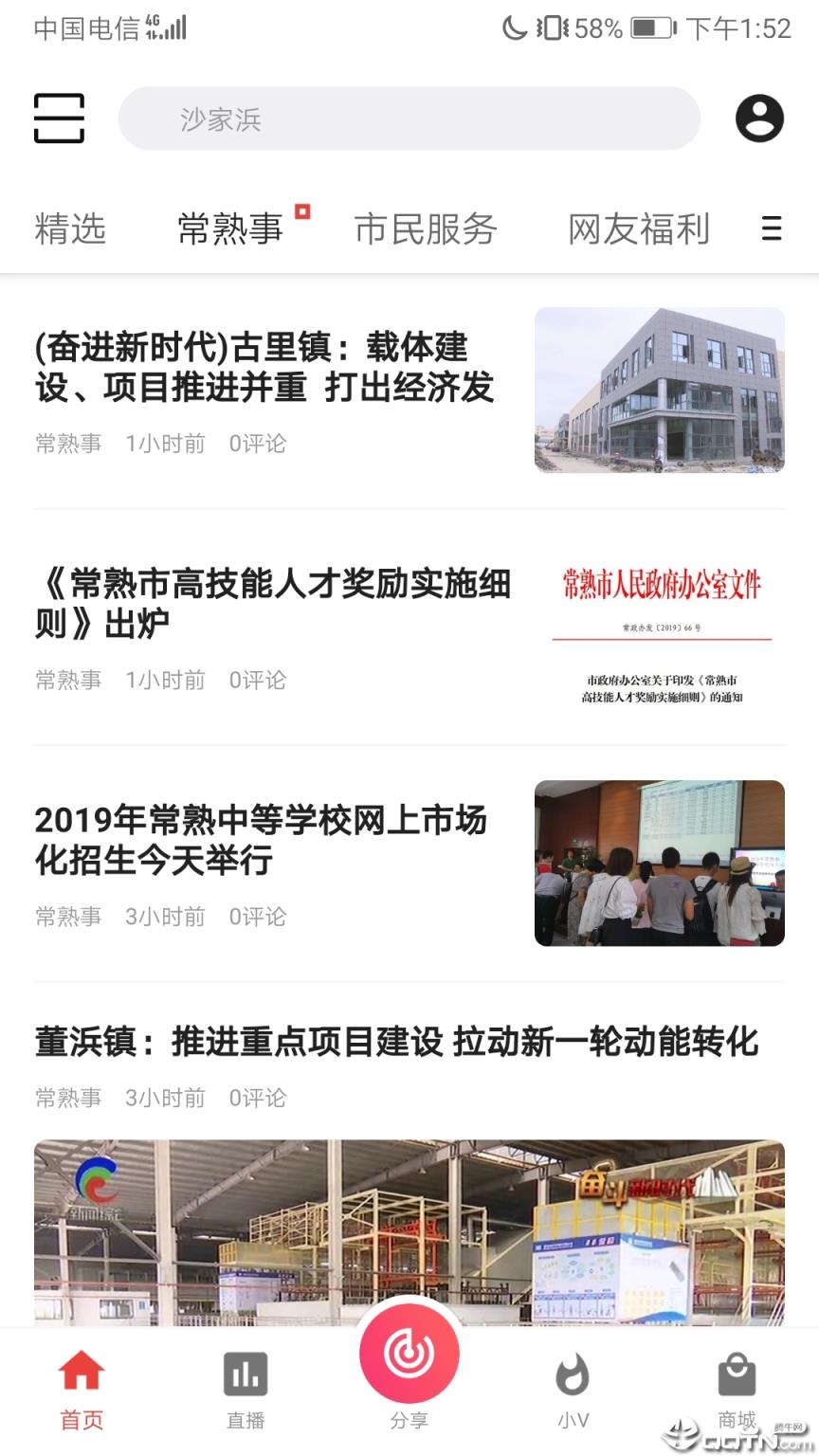The image size is (819, 1456).
Task: Switch to the 市民服务 tab
Action: pyautogui.click(x=425, y=229)
